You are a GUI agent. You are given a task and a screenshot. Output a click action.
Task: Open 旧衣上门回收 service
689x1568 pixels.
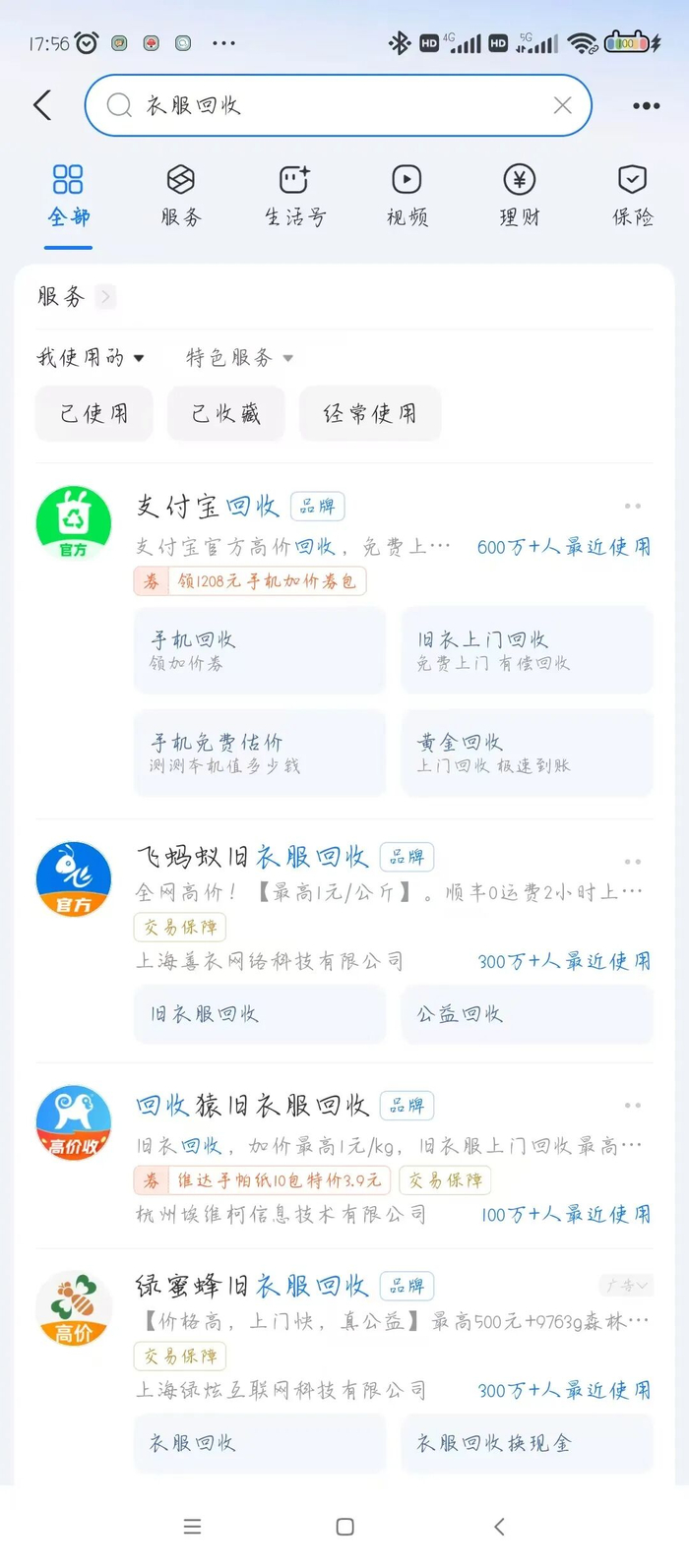527,650
